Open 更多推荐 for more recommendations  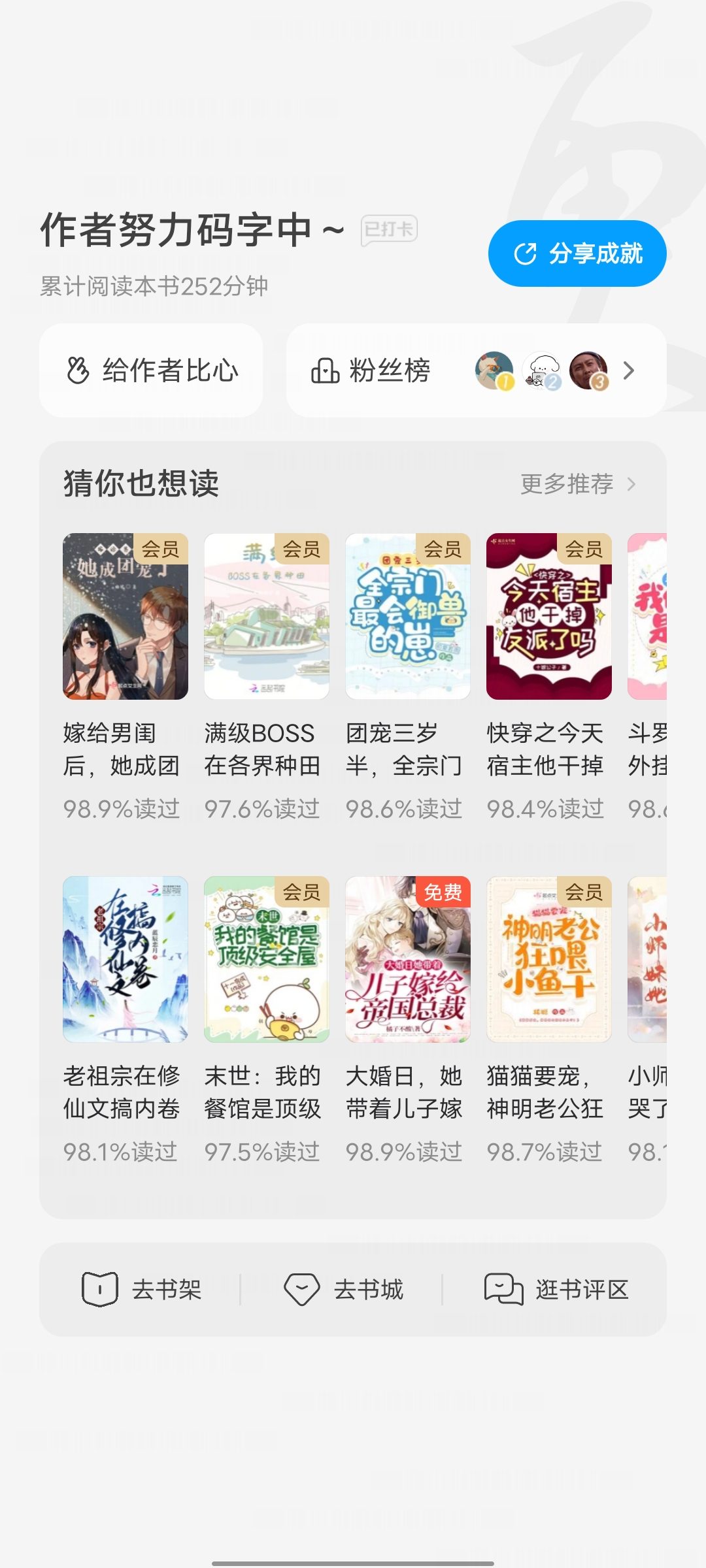578,484
